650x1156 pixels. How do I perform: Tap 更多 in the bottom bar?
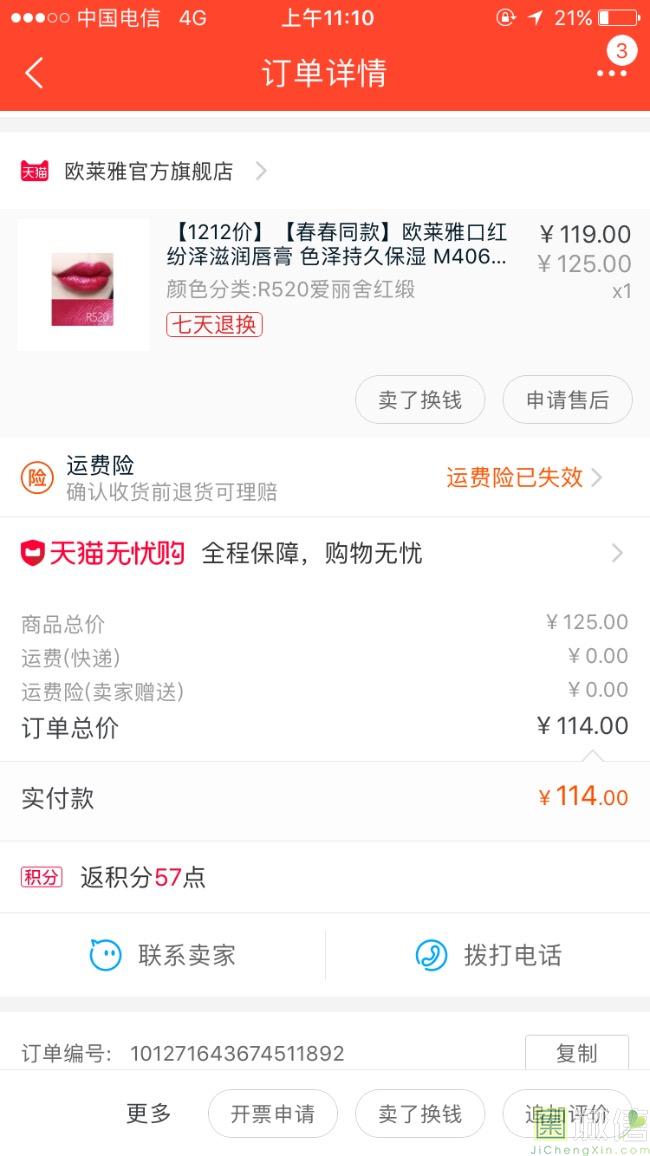pos(149,1114)
